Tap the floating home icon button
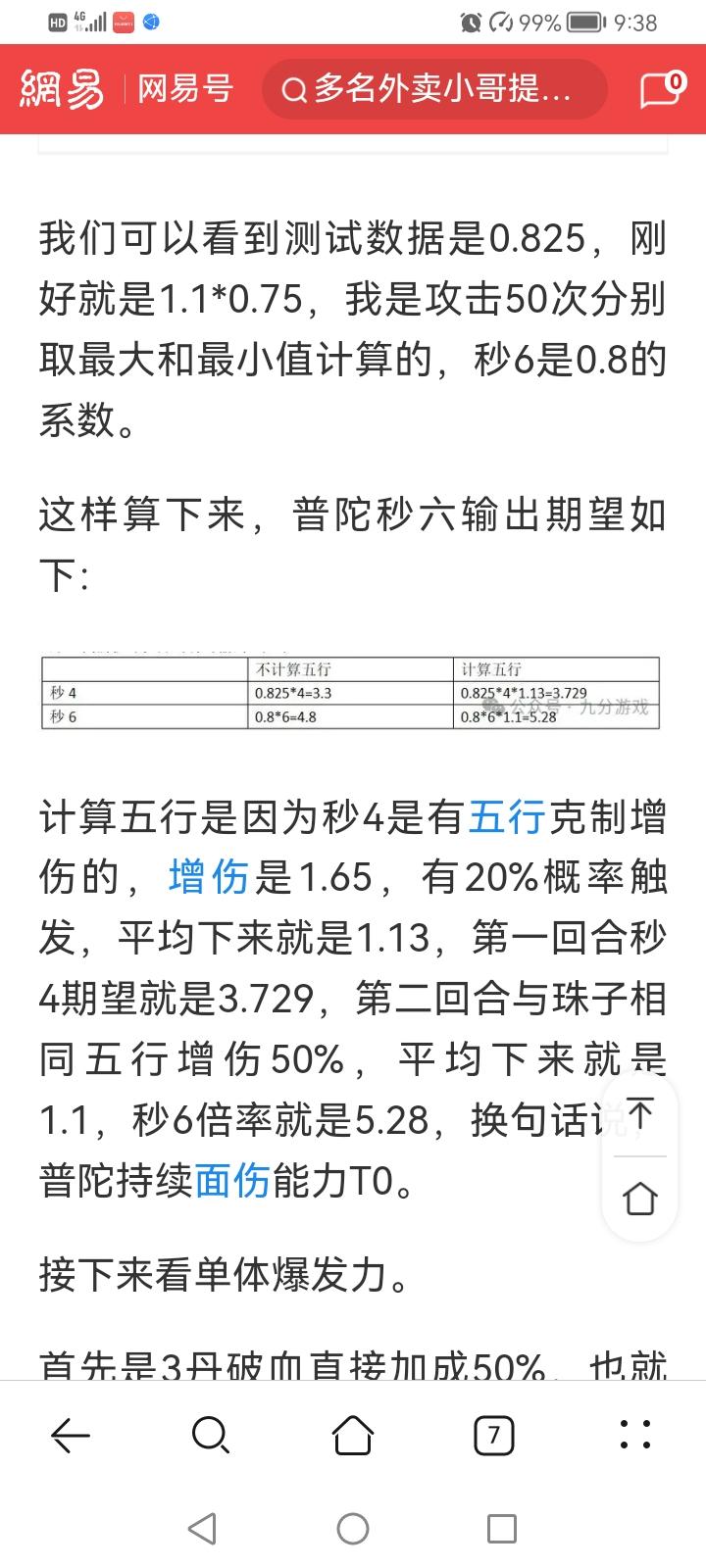706x1568 pixels. pyautogui.click(x=640, y=1199)
